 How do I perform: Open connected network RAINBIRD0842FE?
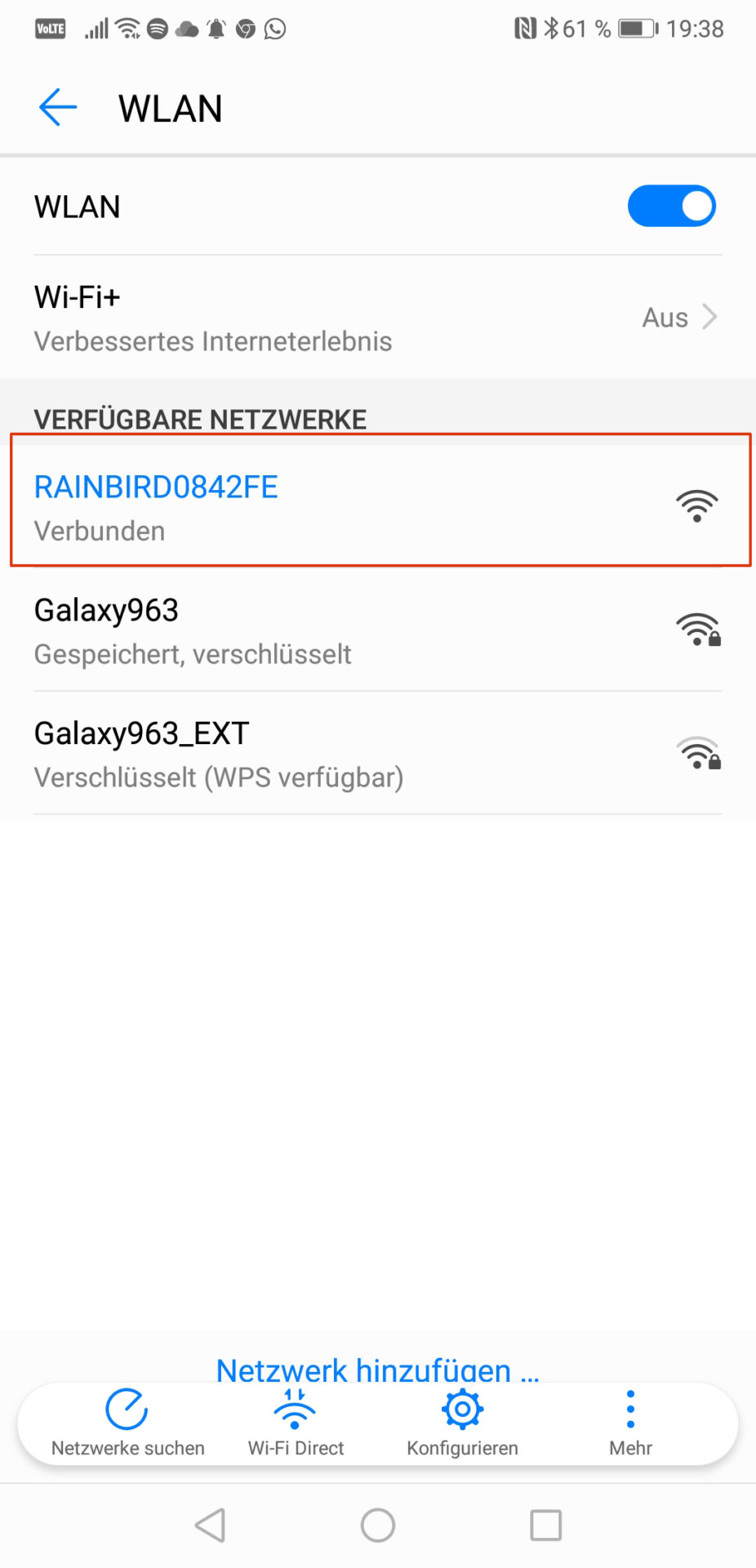pyautogui.click(x=377, y=506)
